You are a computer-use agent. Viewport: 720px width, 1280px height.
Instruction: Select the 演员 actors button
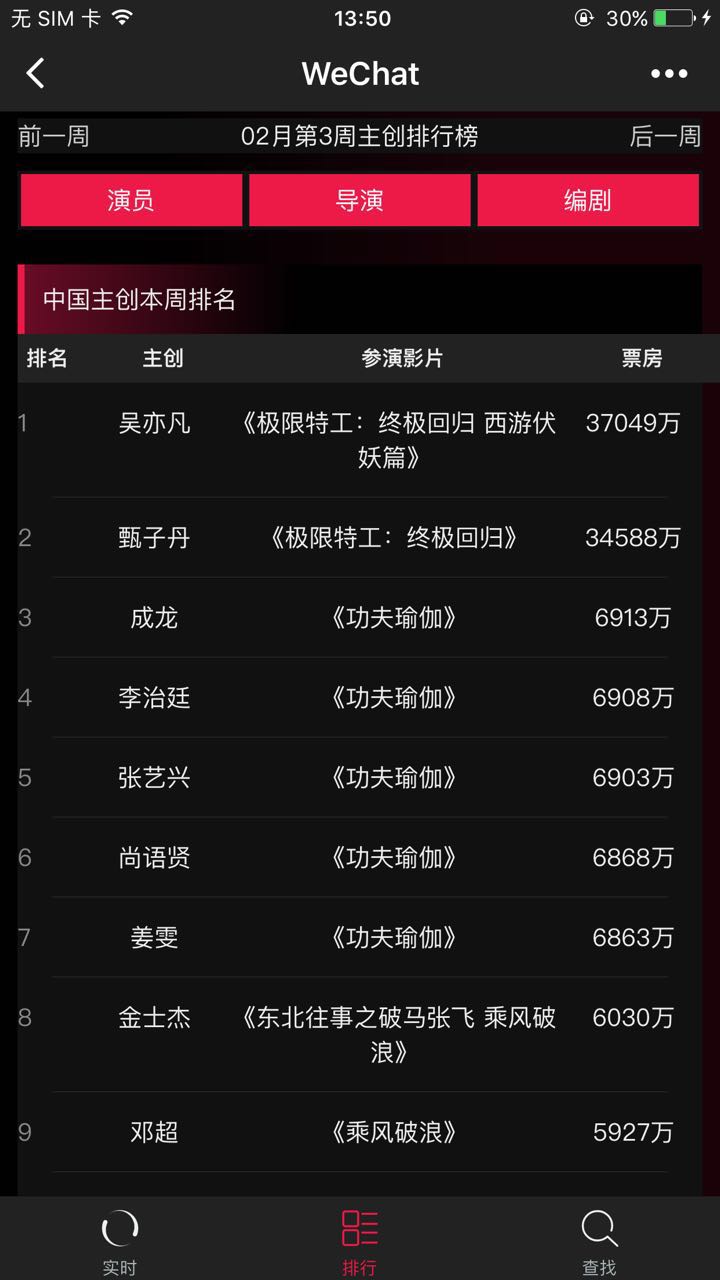(131, 200)
